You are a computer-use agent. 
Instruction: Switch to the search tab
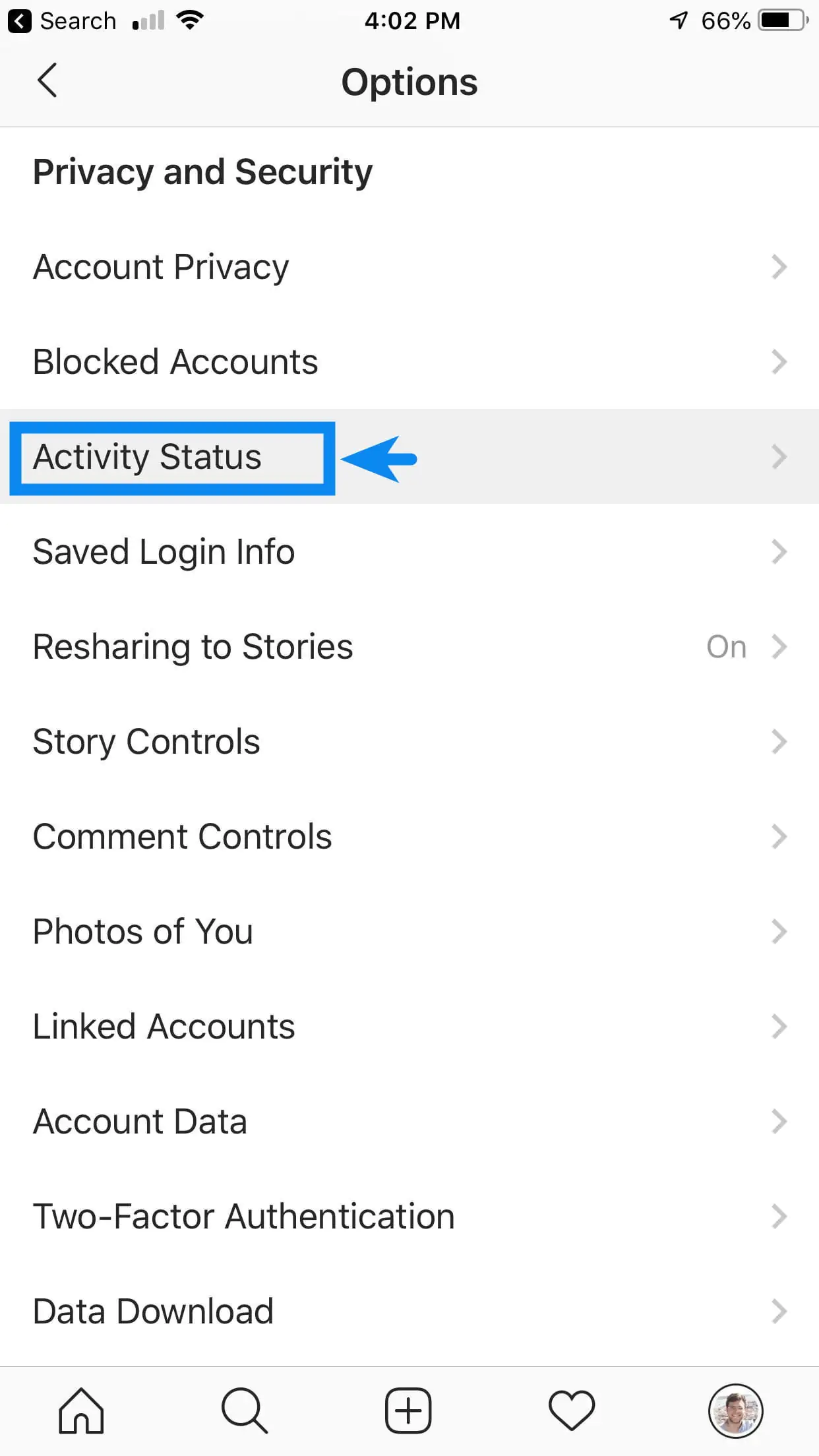point(245,1411)
